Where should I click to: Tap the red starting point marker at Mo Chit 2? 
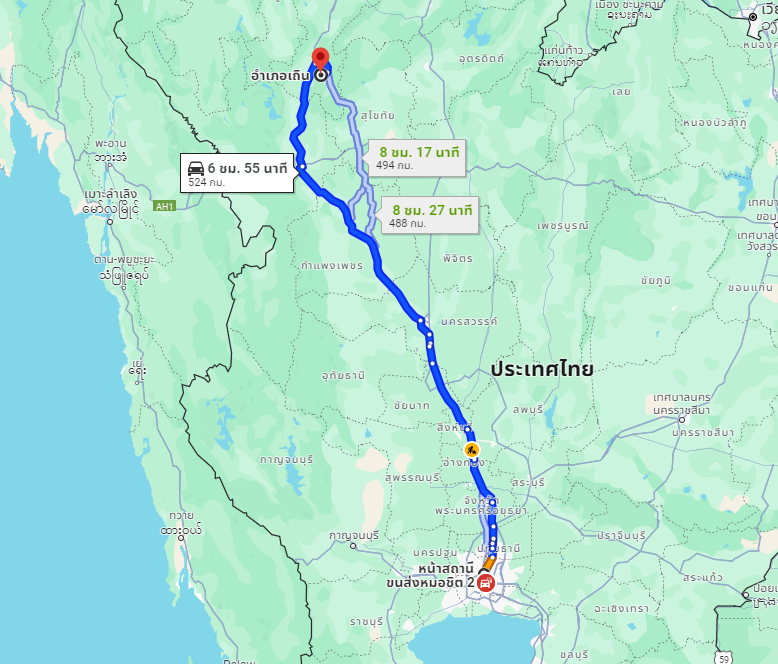[x=485, y=583]
